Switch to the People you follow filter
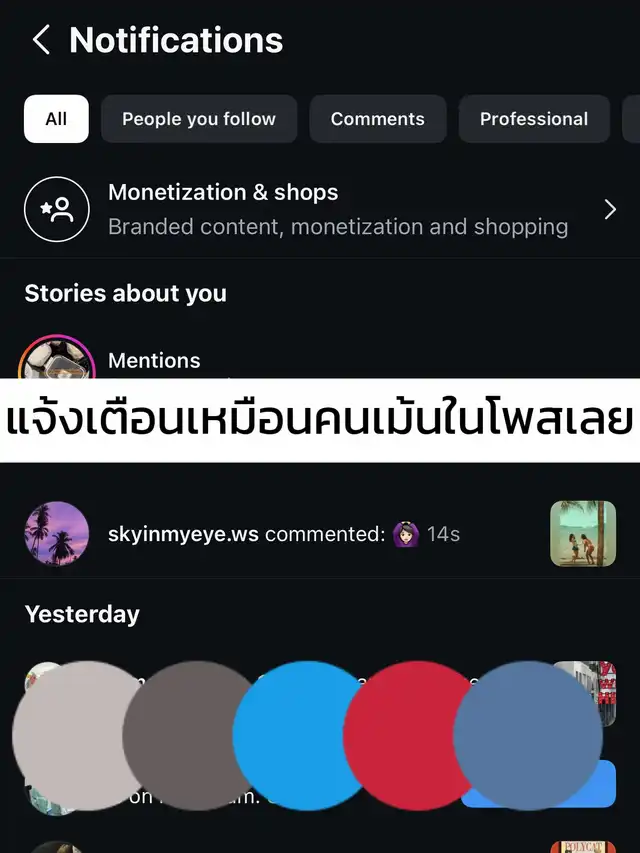This screenshot has height=853, width=640. (199, 119)
